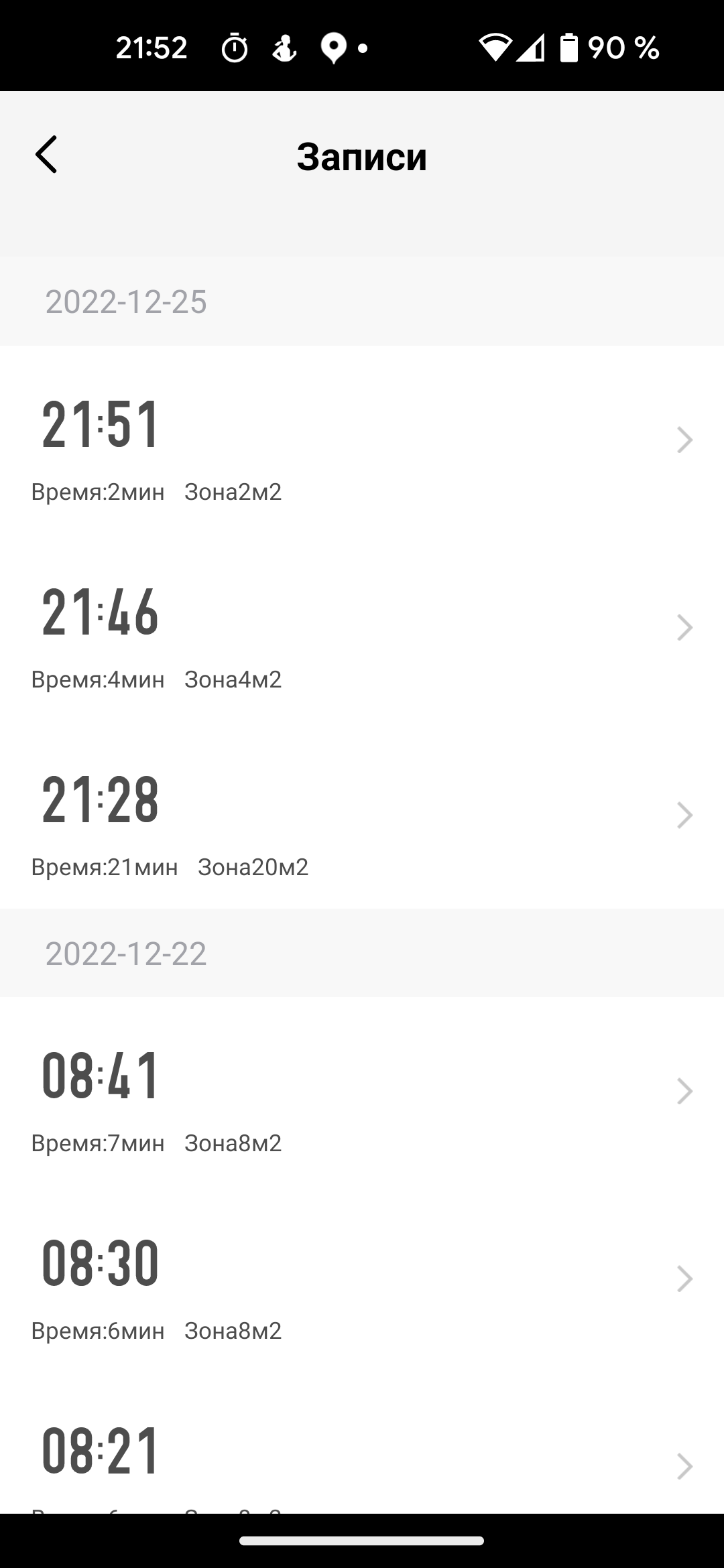Open the 08:41 record from 2022-12-22
Screen dimensions: 724x1568
362,1092
